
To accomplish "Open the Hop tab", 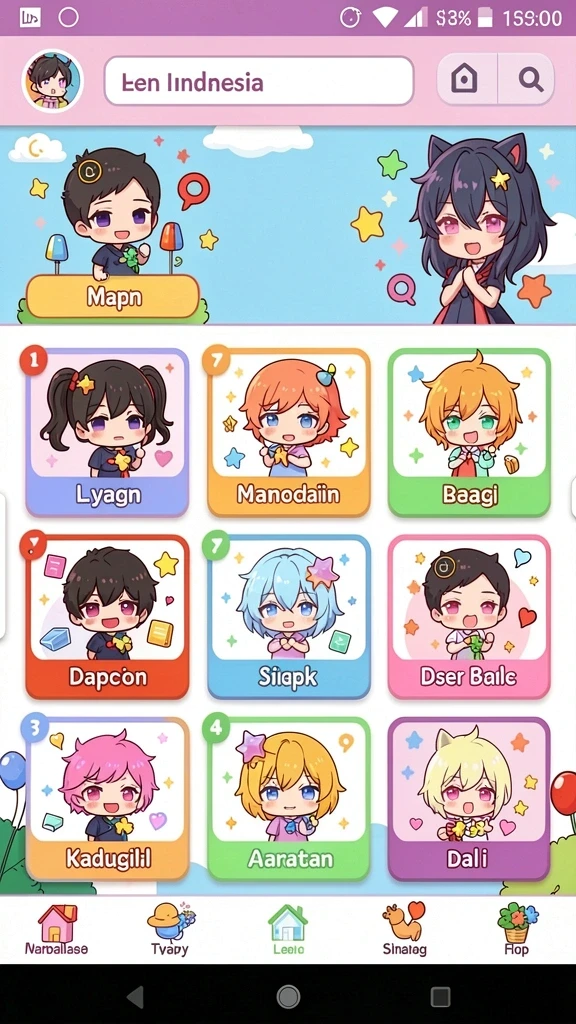I will [x=517, y=930].
